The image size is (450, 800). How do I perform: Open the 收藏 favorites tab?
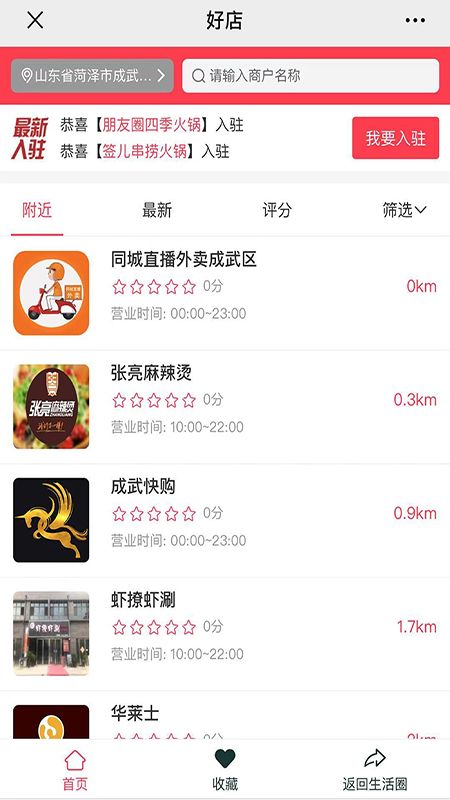click(x=225, y=770)
